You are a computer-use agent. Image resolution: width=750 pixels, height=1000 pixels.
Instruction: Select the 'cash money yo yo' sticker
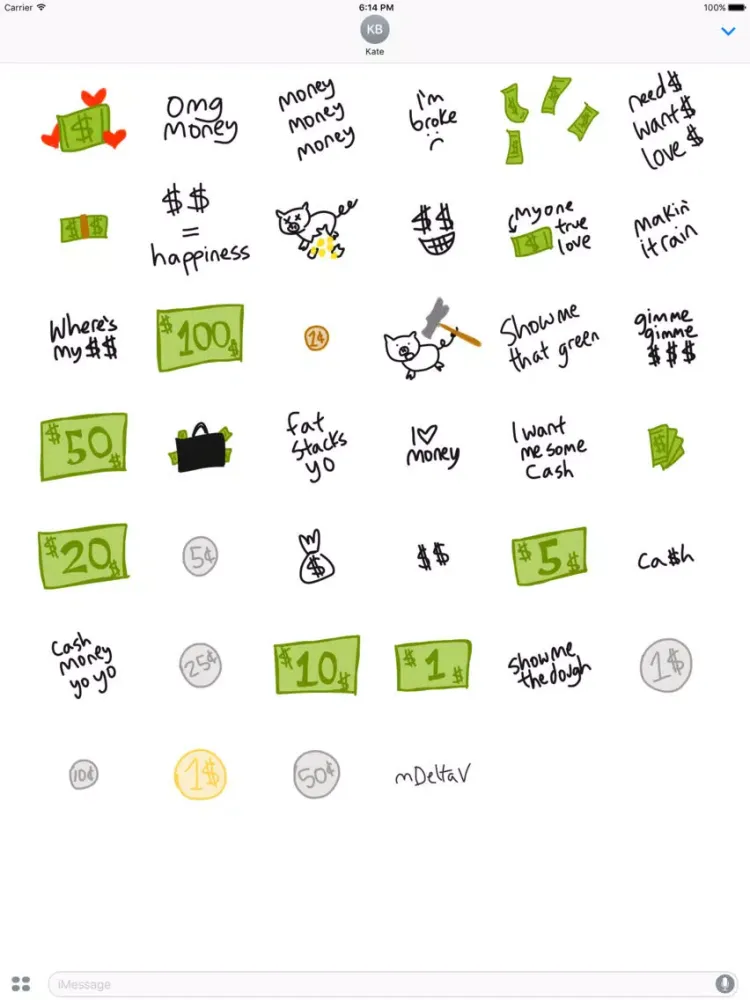click(x=84, y=667)
